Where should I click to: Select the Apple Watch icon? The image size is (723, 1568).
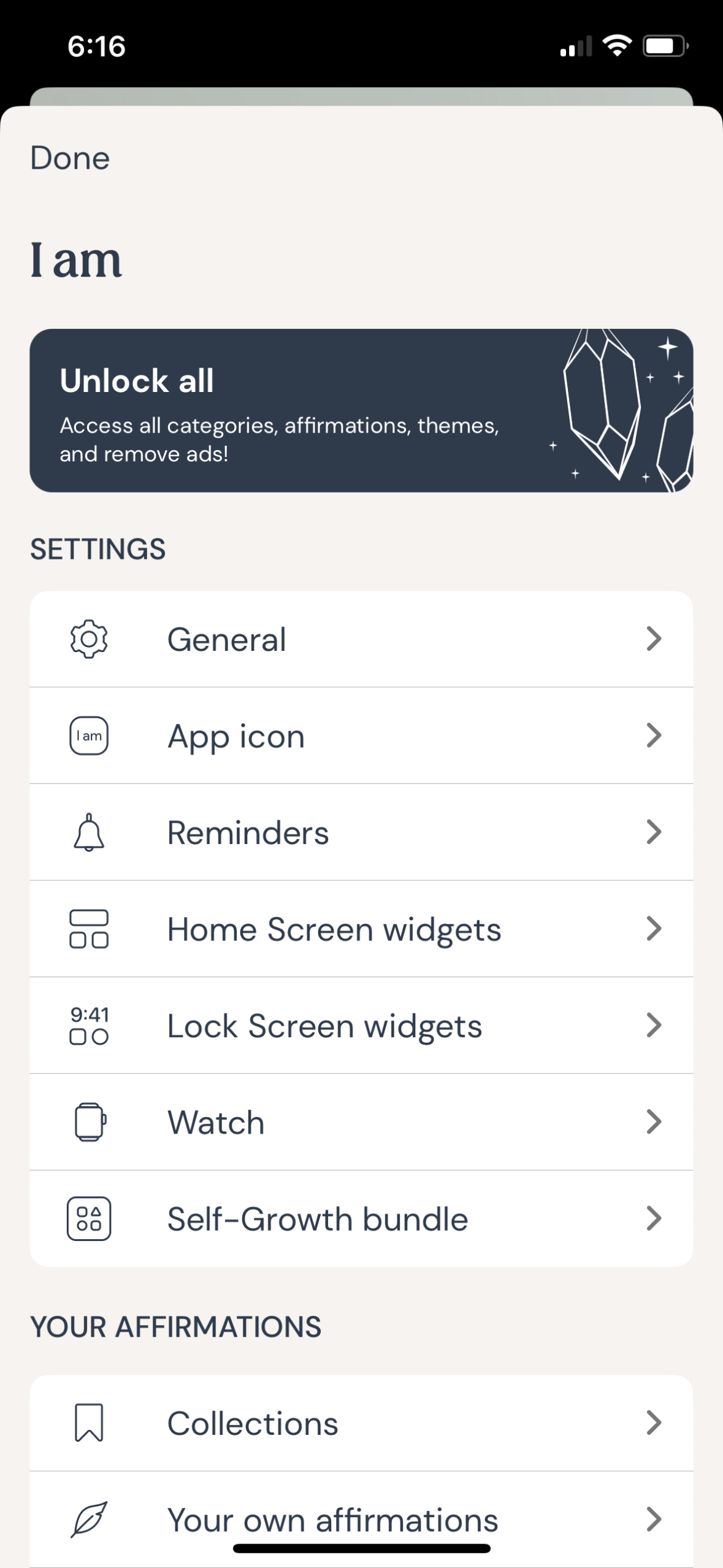tap(88, 1121)
